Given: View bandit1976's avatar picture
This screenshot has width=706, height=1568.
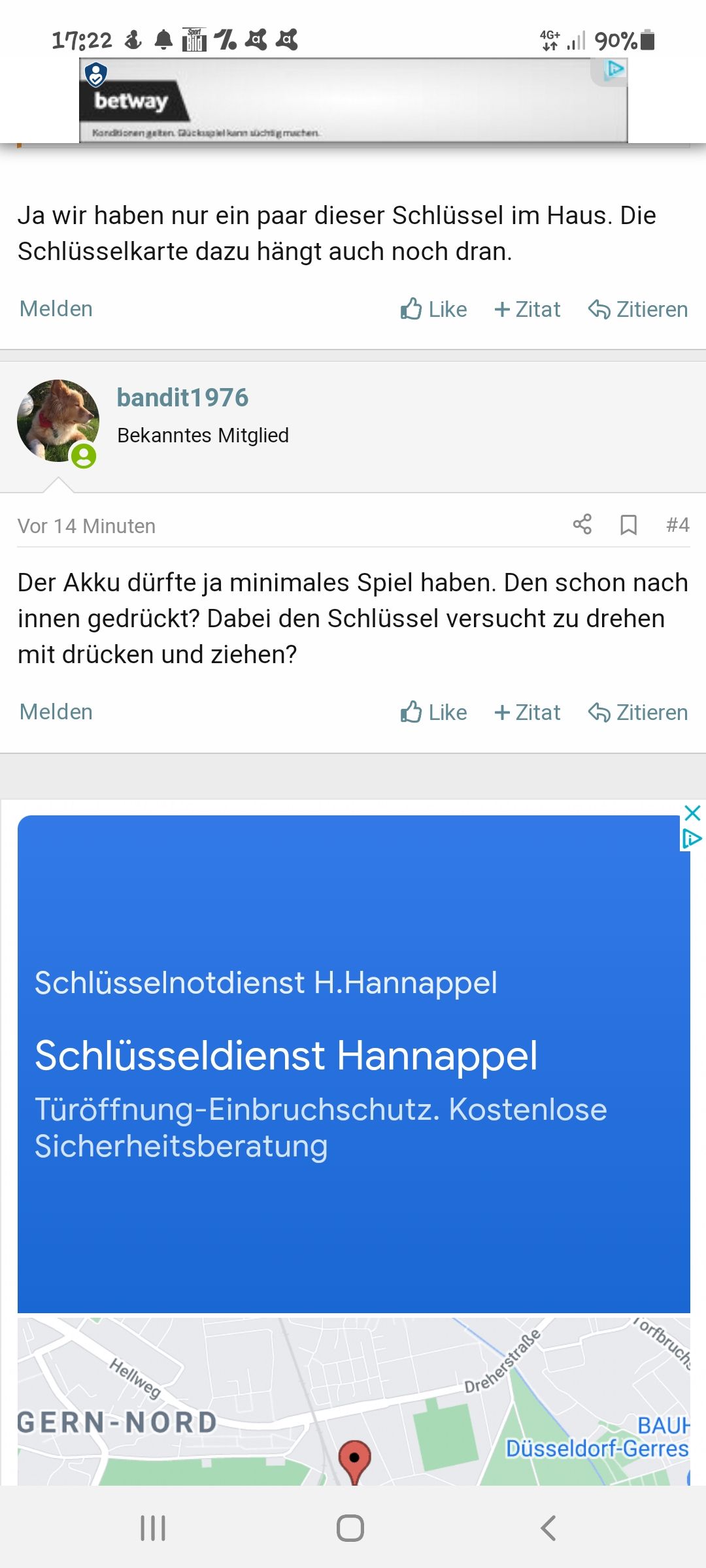Looking at the screenshot, I should point(58,421).
